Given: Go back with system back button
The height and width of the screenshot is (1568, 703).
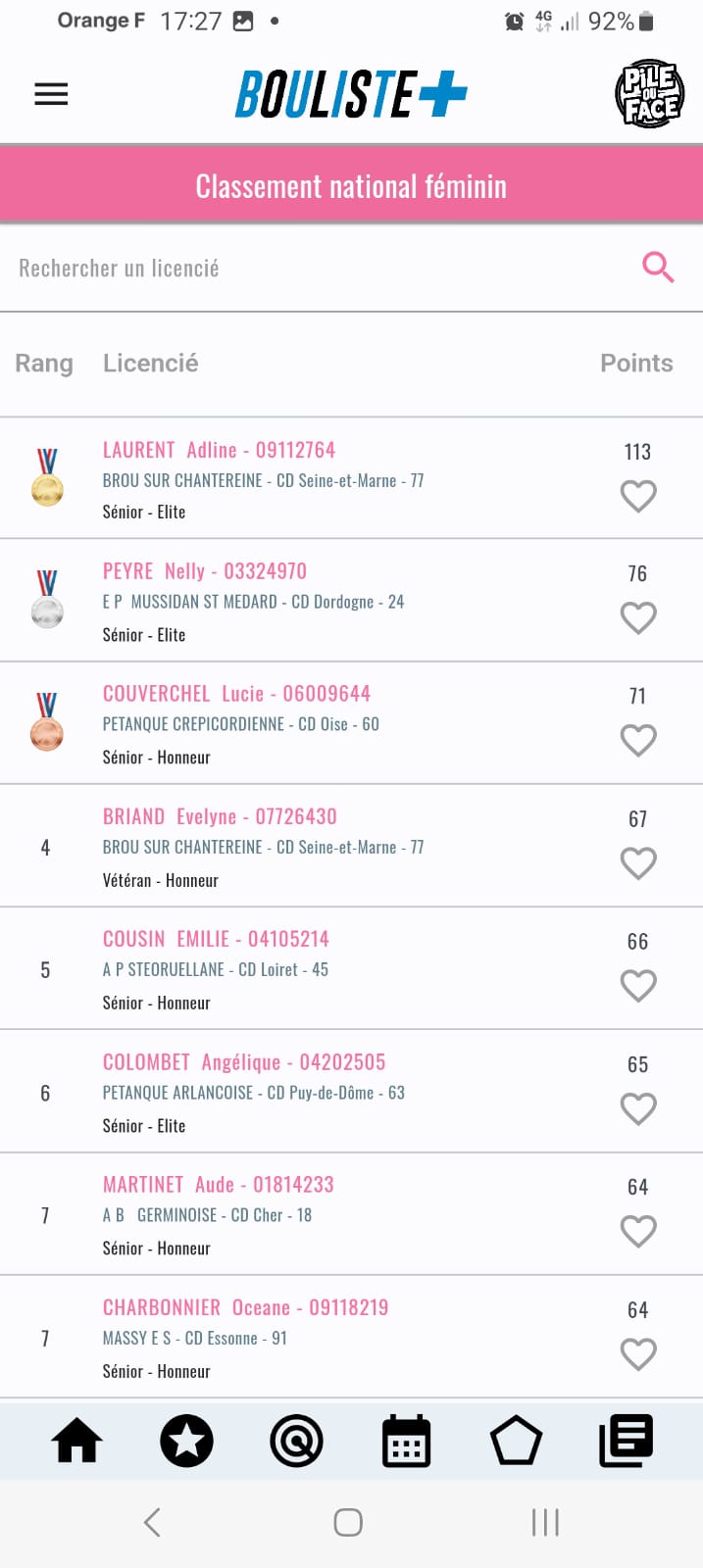Looking at the screenshot, I should (x=152, y=1522).
